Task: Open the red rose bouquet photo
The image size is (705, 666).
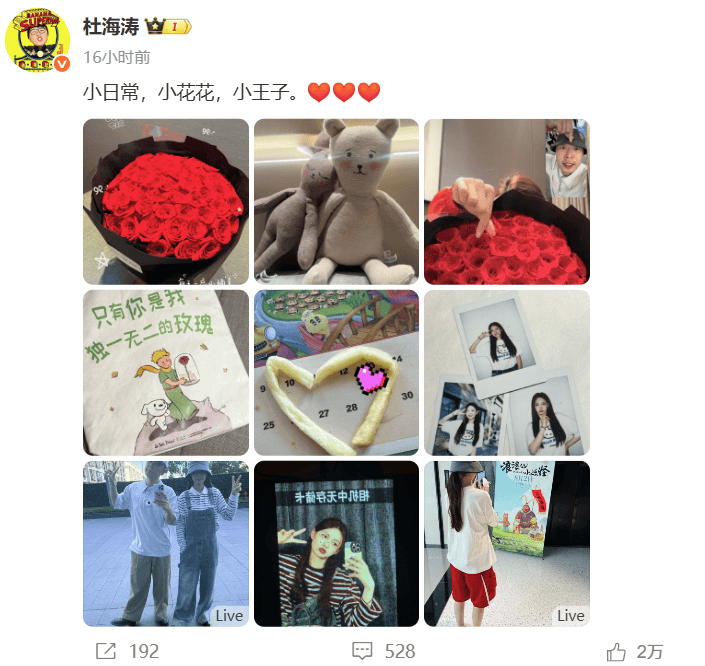Action: [165, 202]
